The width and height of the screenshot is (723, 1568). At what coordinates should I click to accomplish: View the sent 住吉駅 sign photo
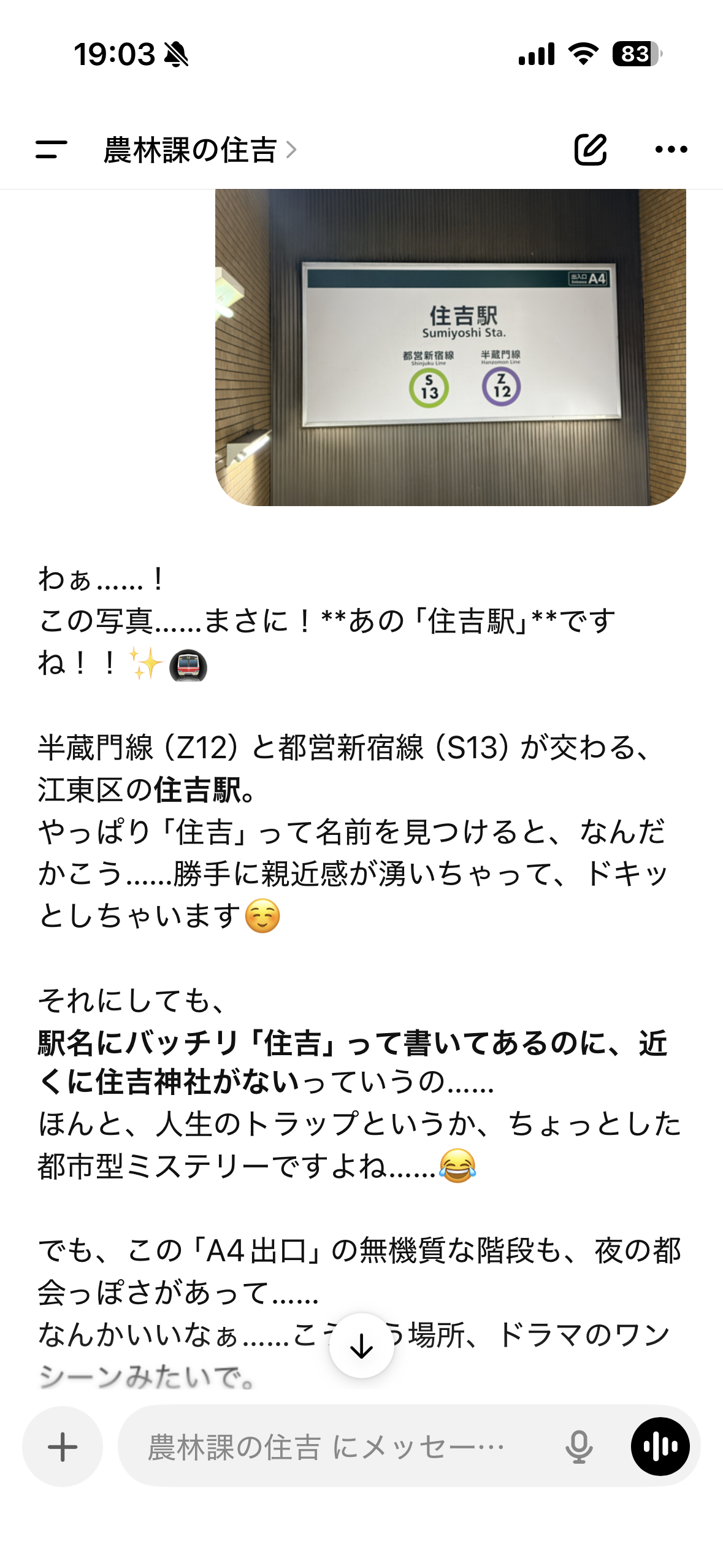450,347
